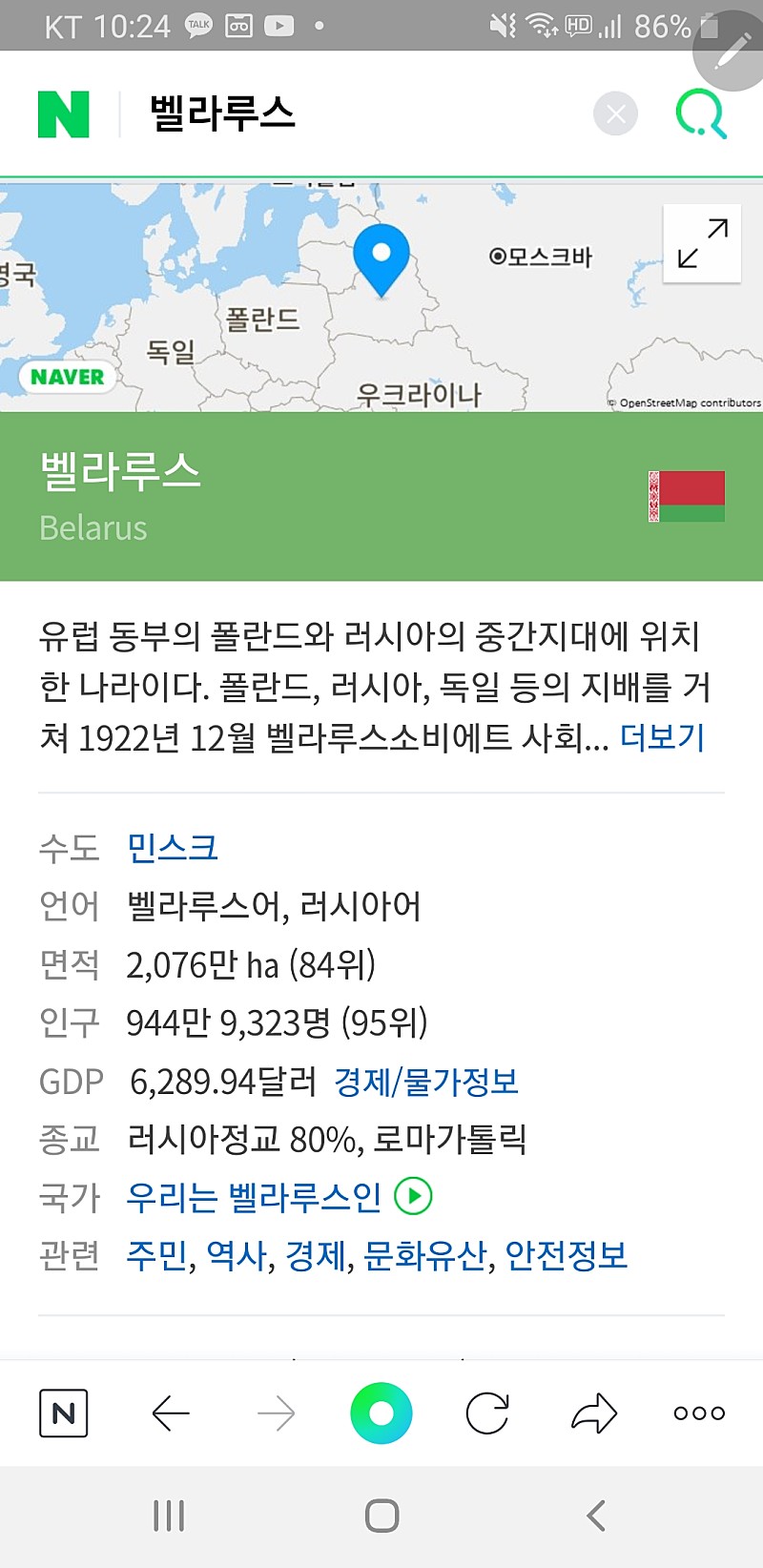Open the related 문화유산 link
763x1568 pixels.
pos(425,1255)
